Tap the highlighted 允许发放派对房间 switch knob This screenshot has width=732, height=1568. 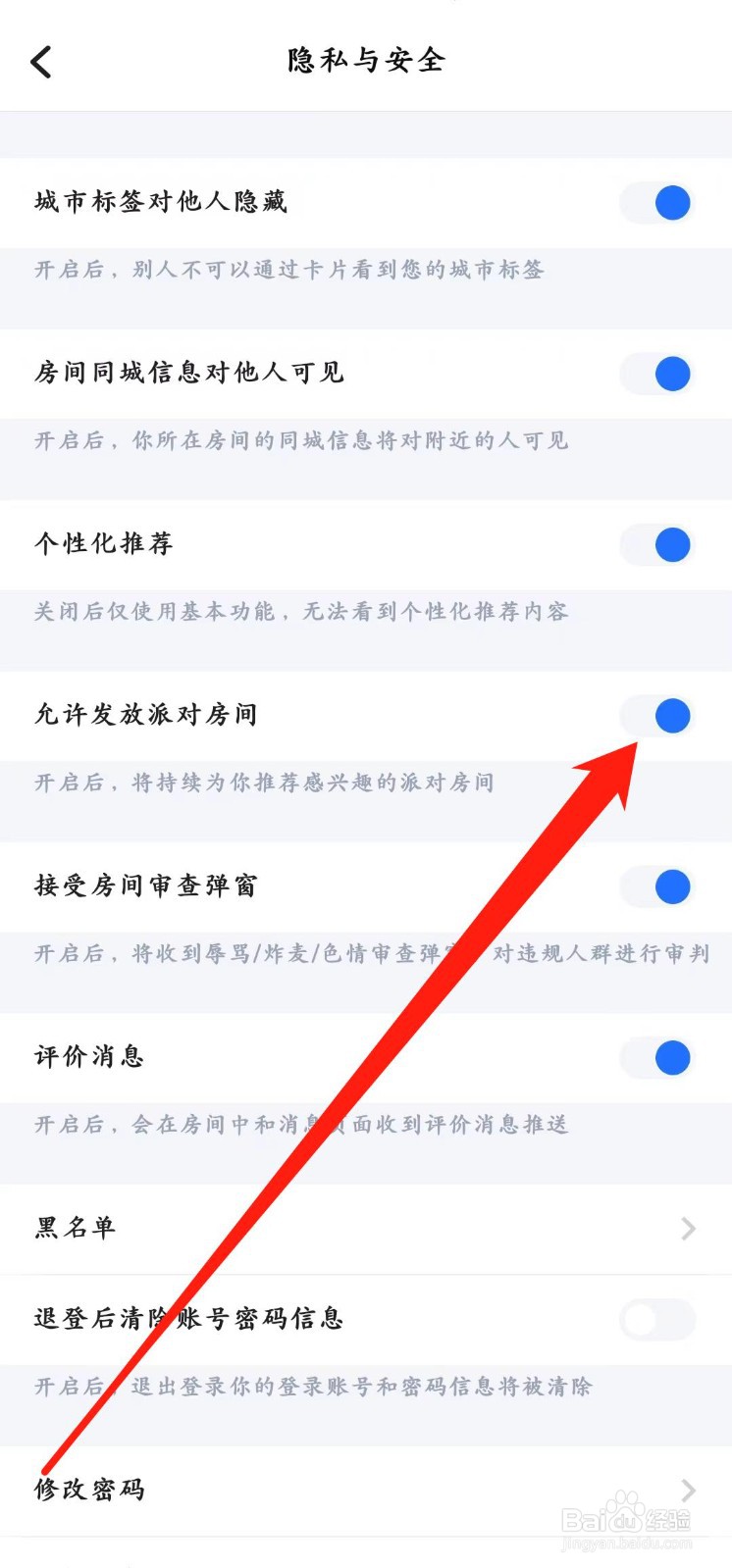tap(670, 716)
